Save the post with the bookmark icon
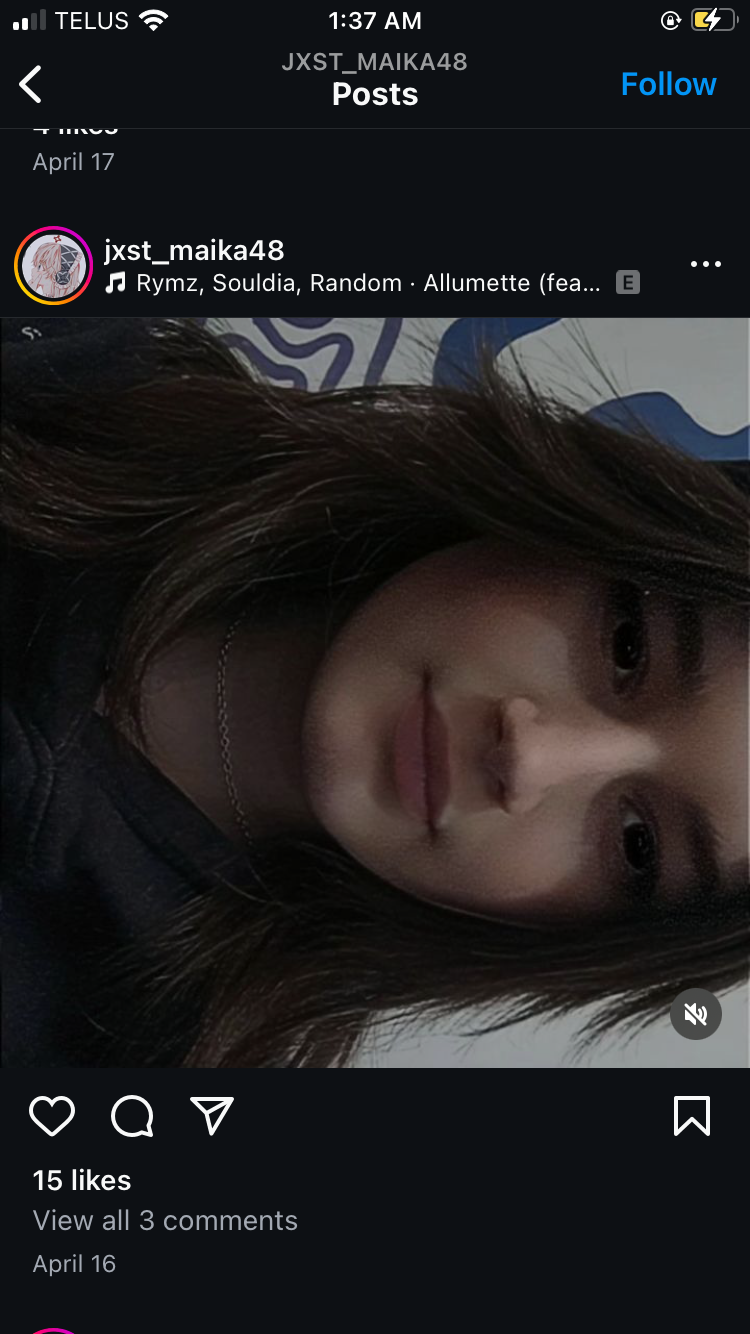The width and height of the screenshot is (750, 1334). click(x=691, y=1116)
